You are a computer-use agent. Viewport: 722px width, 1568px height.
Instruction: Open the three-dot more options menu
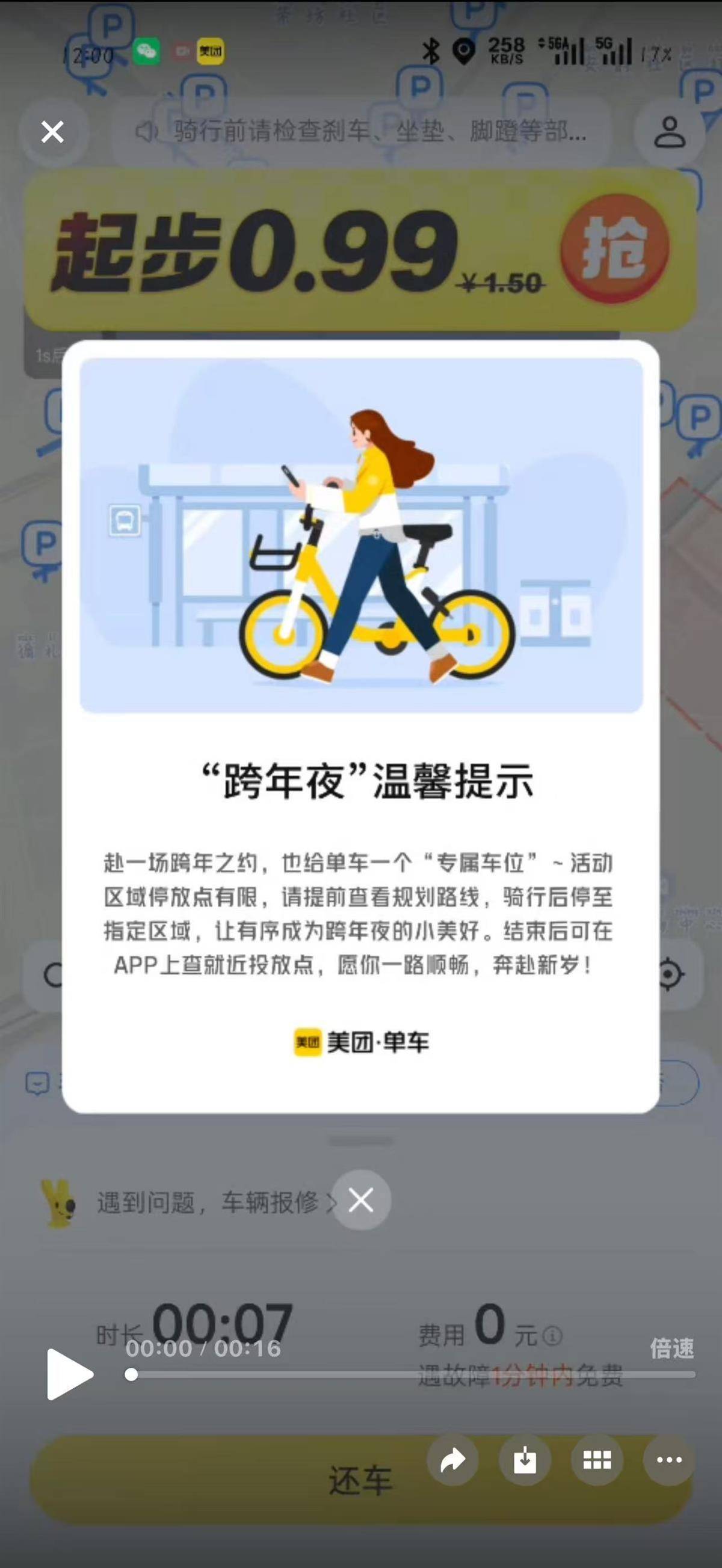669,1460
